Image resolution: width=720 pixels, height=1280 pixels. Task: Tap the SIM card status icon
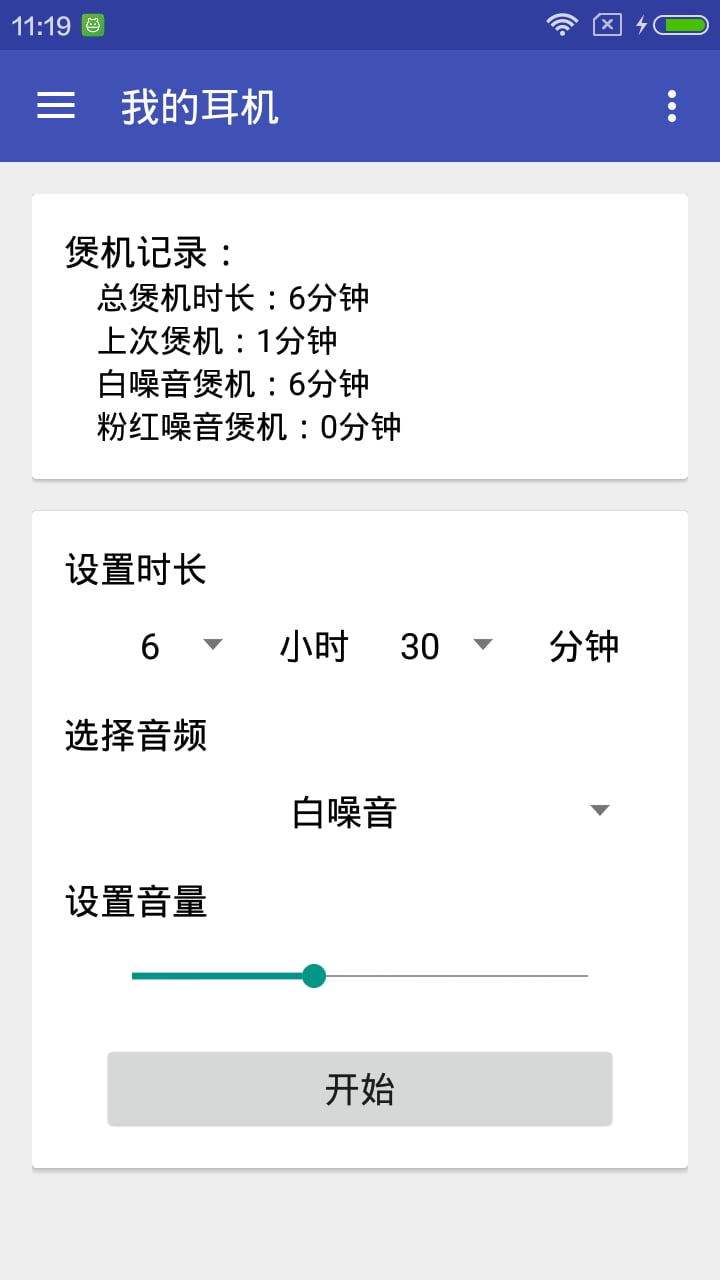tap(606, 23)
